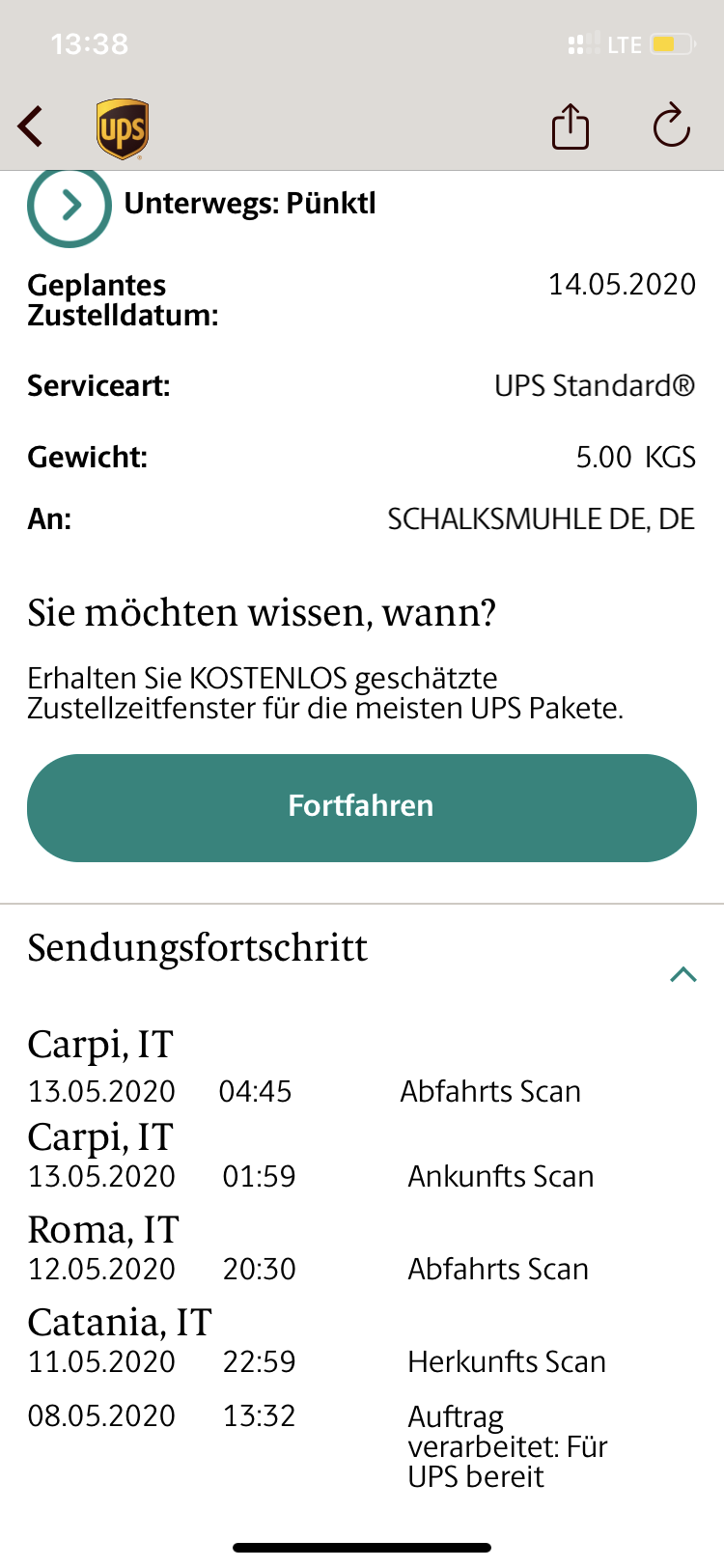
Task: Share this tracking page
Action: pyautogui.click(x=571, y=126)
